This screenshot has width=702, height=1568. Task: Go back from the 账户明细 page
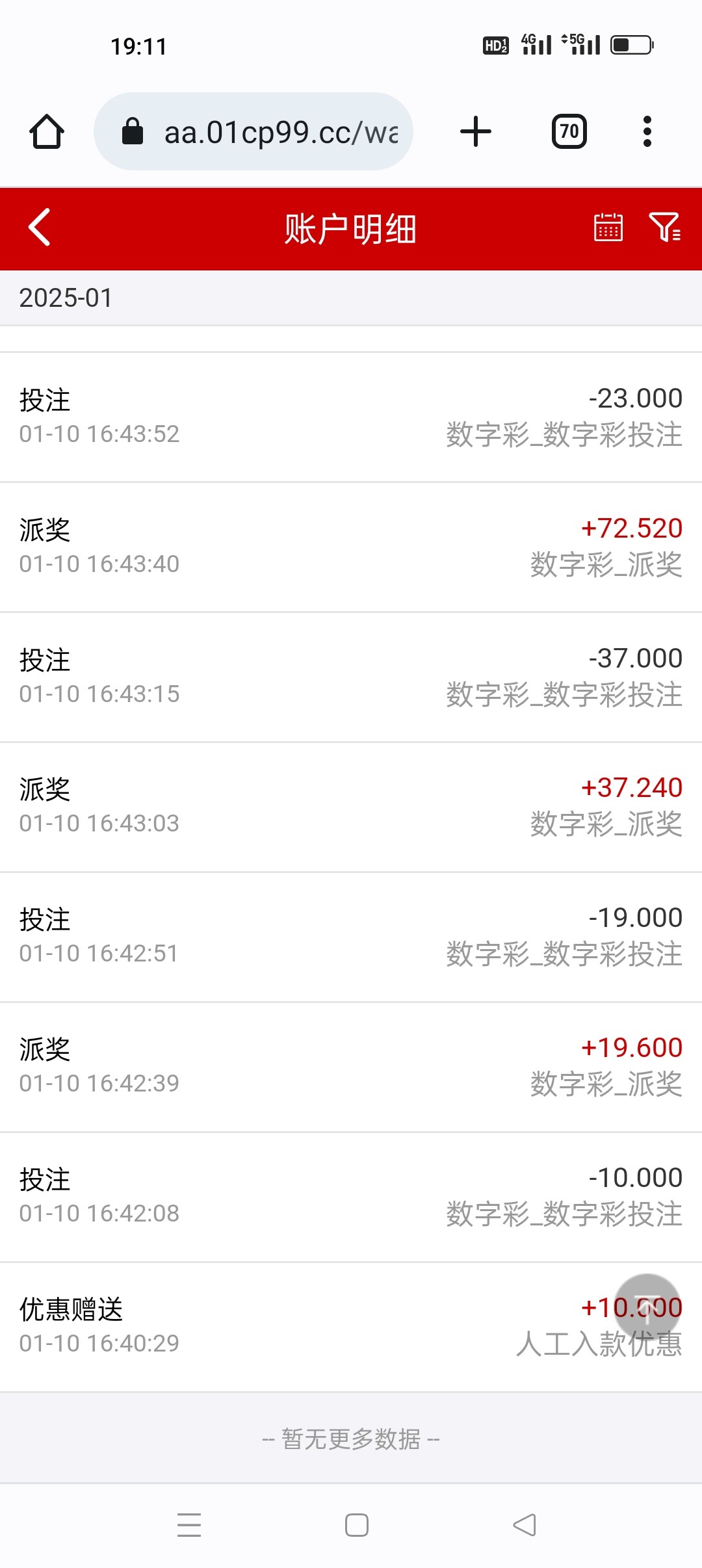pos(40,228)
